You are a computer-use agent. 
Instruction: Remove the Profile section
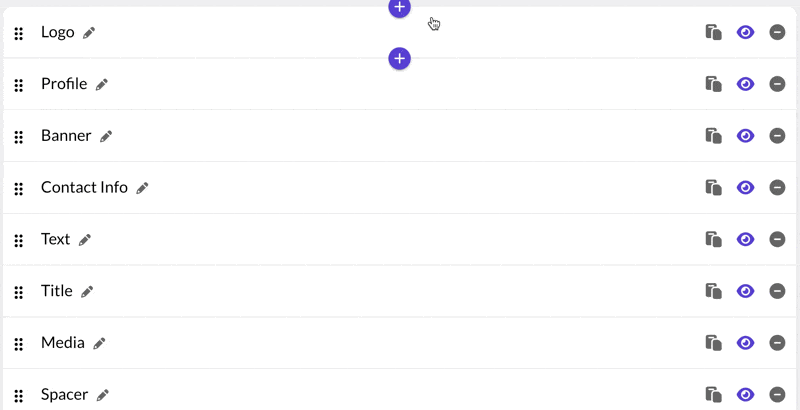coord(777,84)
